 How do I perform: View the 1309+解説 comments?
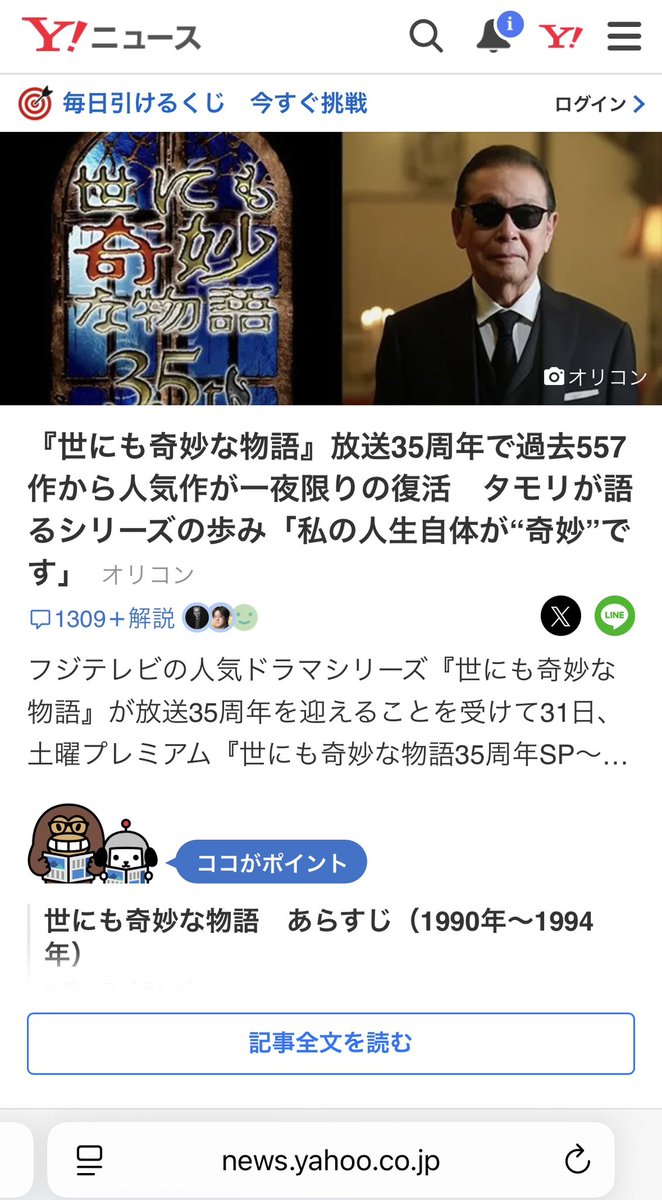101,619
